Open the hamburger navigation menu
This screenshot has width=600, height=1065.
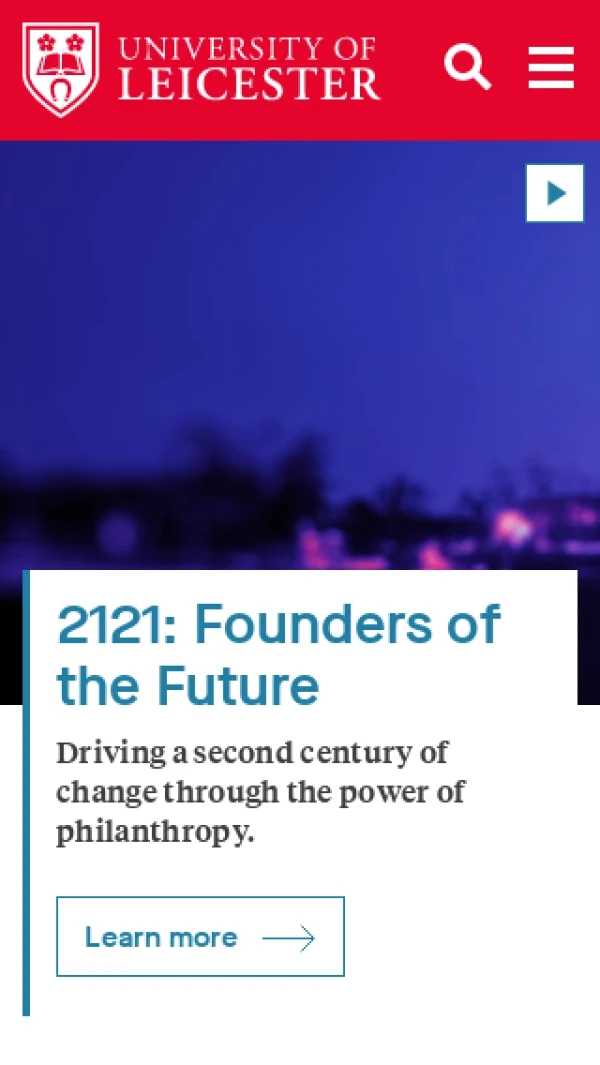click(551, 68)
